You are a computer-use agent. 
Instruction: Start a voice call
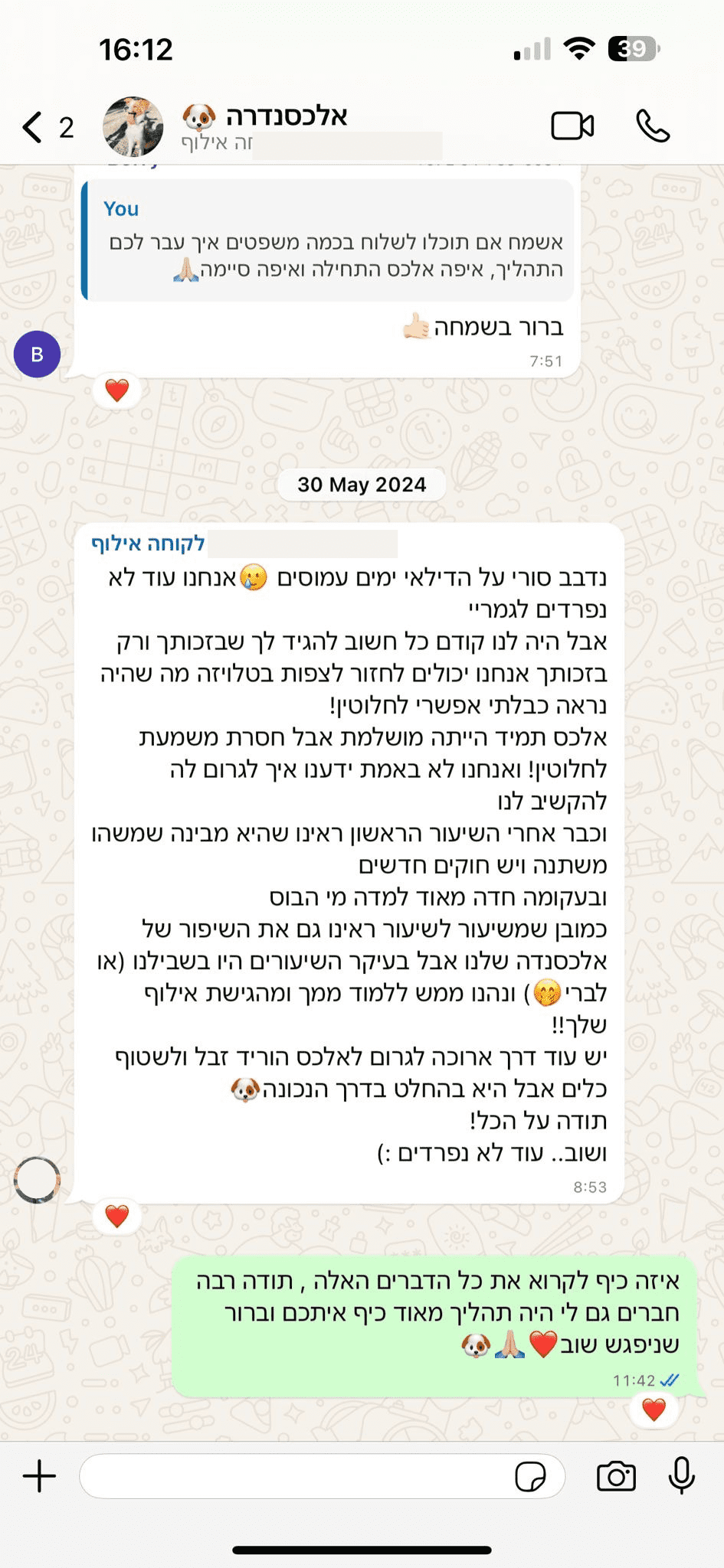click(x=653, y=127)
